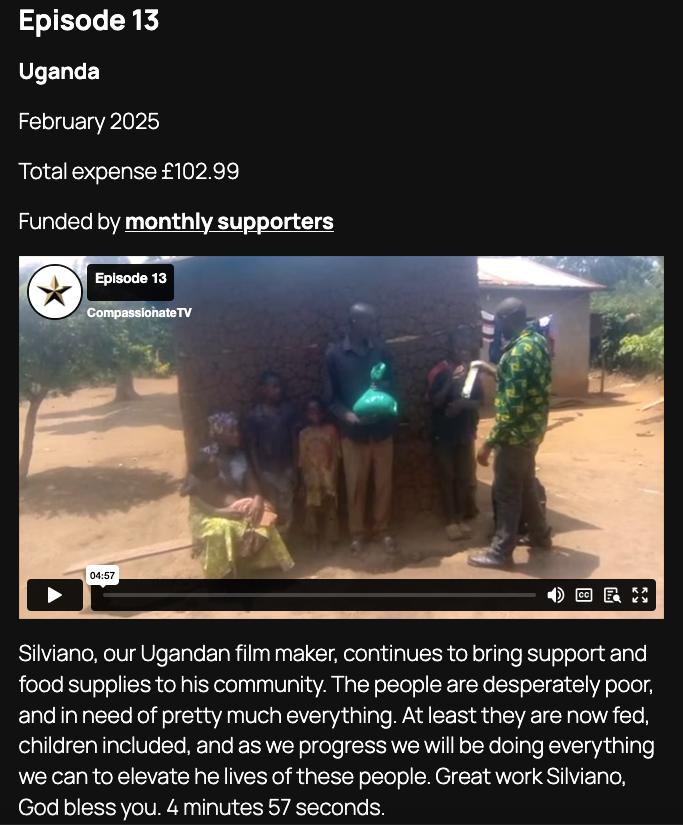Open the Episode 13 title in the player

(131, 279)
